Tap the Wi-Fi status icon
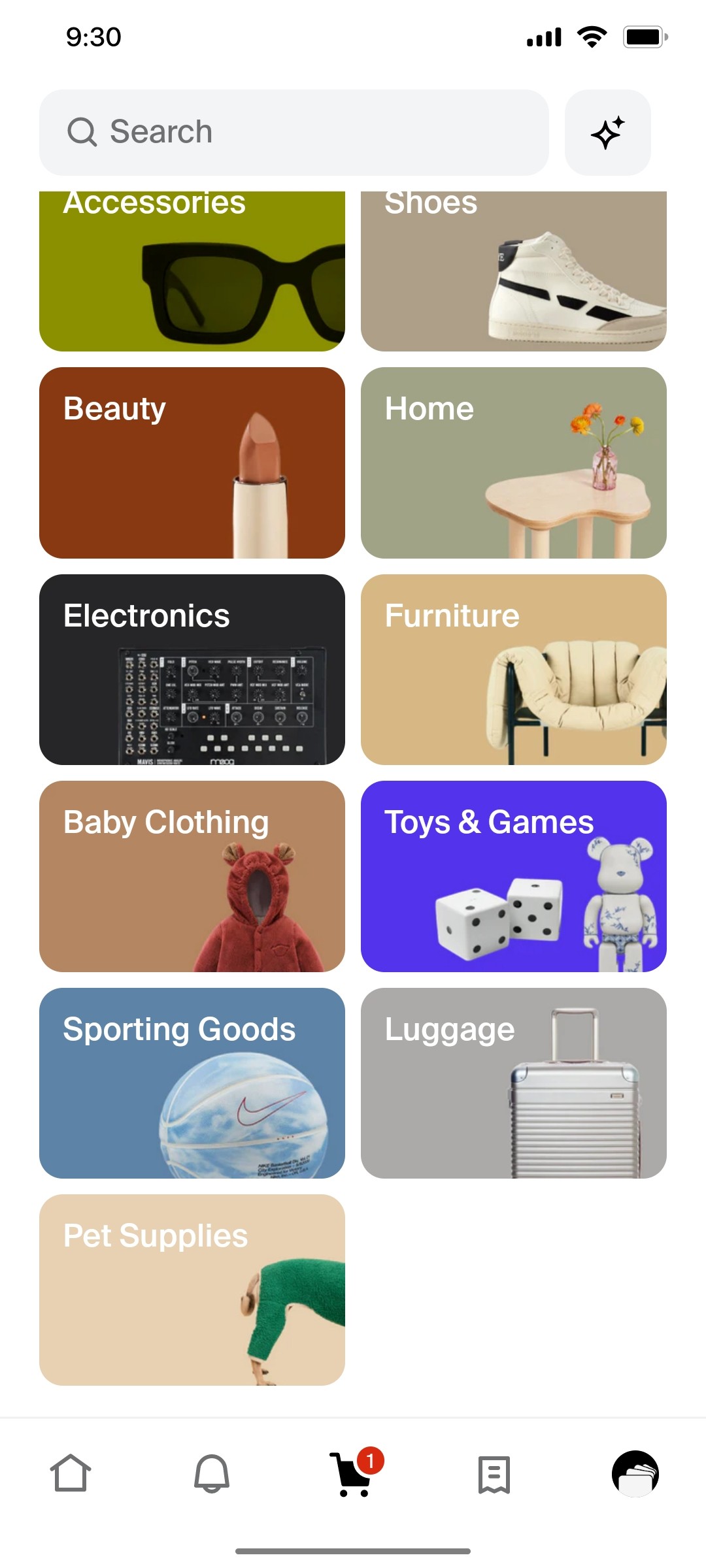This screenshot has width=706, height=1568. pyautogui.click(x=592, y=37)
